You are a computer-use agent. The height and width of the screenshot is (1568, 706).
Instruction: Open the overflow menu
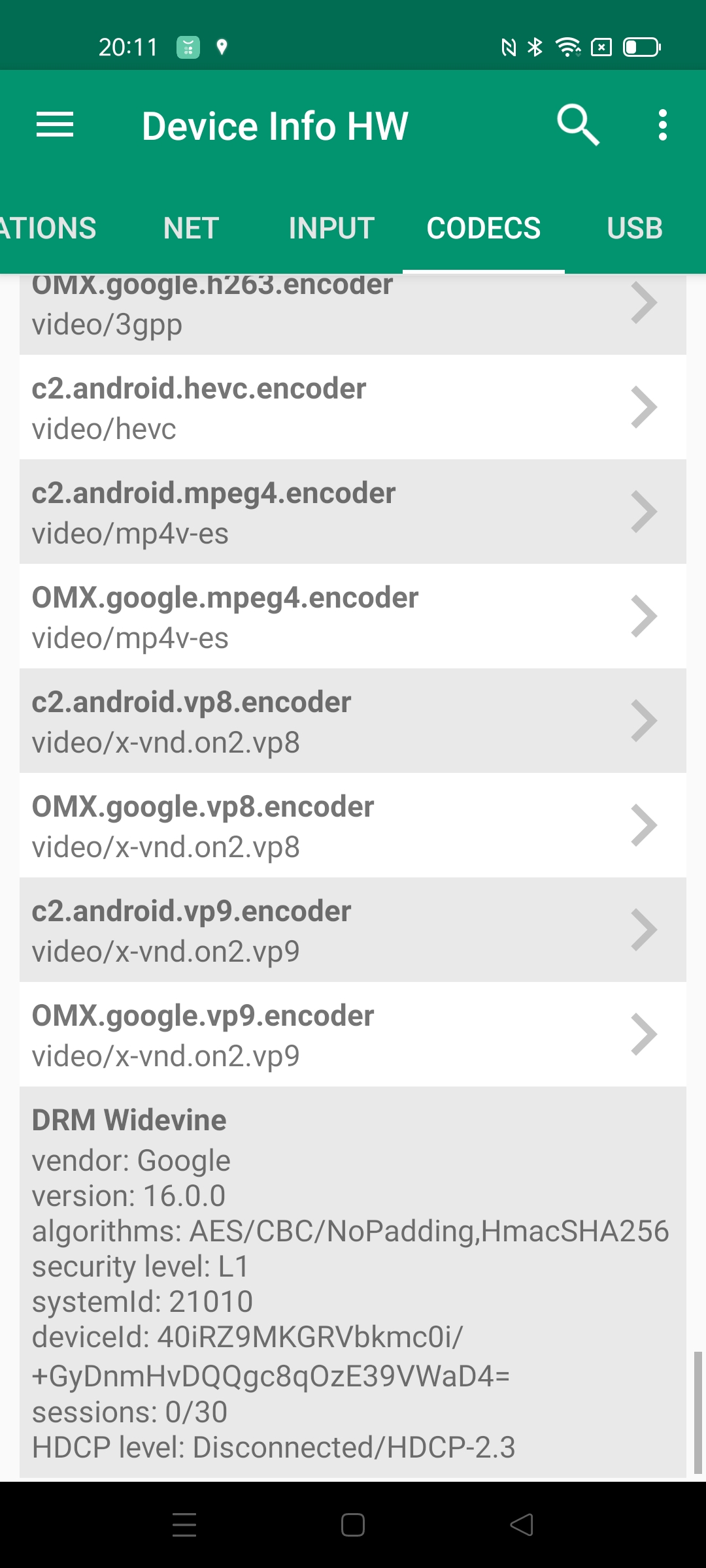pos(662,125)
